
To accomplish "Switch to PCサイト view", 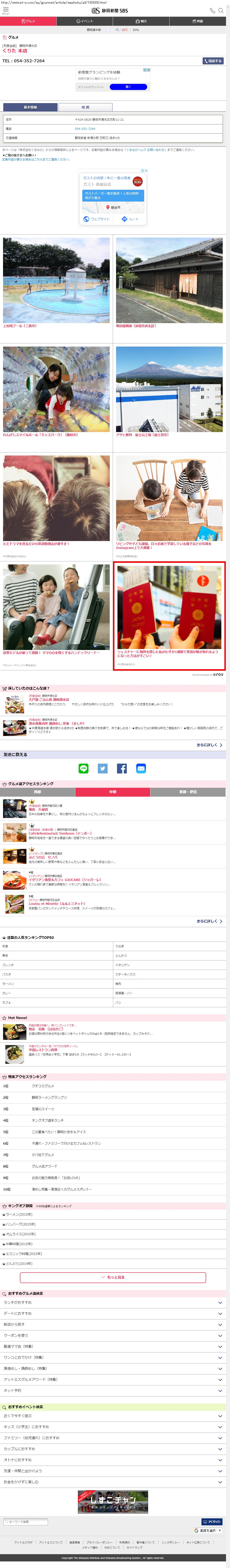I will click(x=212, y=1521).
